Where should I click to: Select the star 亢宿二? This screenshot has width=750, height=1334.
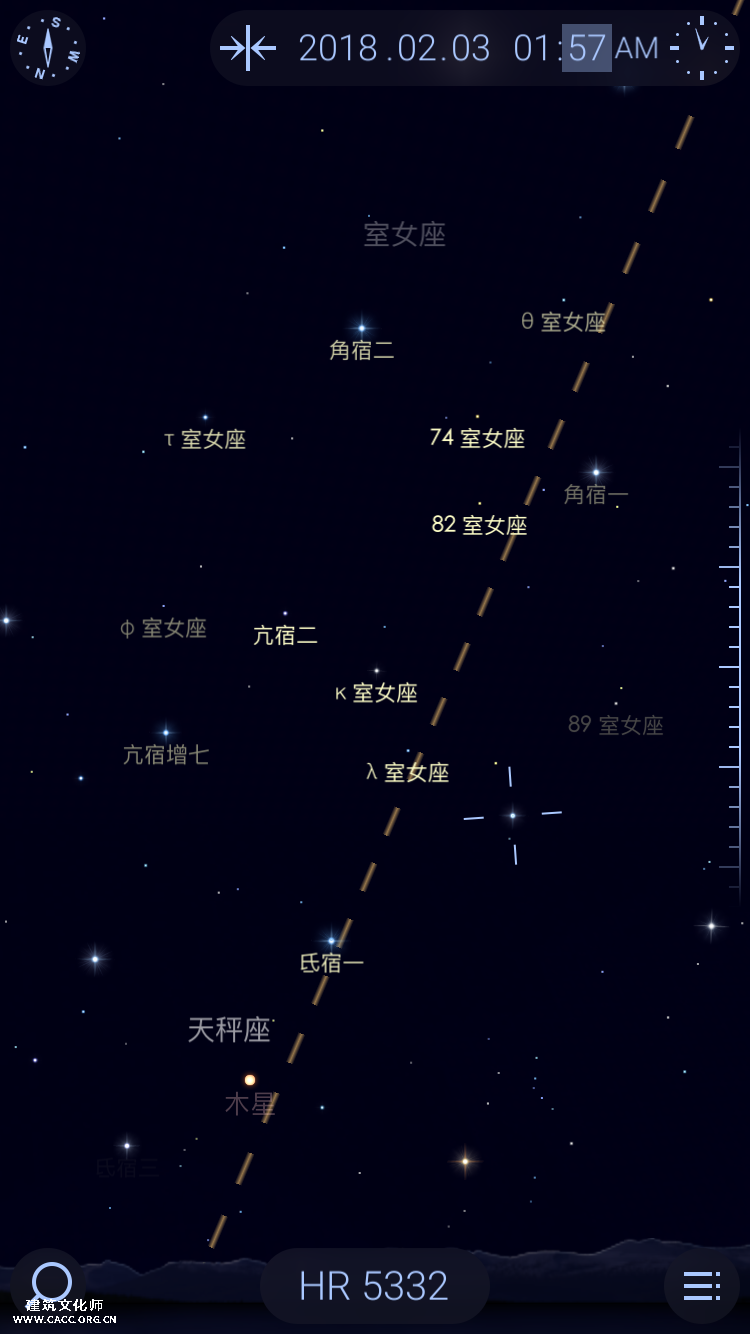coord(285,614)
